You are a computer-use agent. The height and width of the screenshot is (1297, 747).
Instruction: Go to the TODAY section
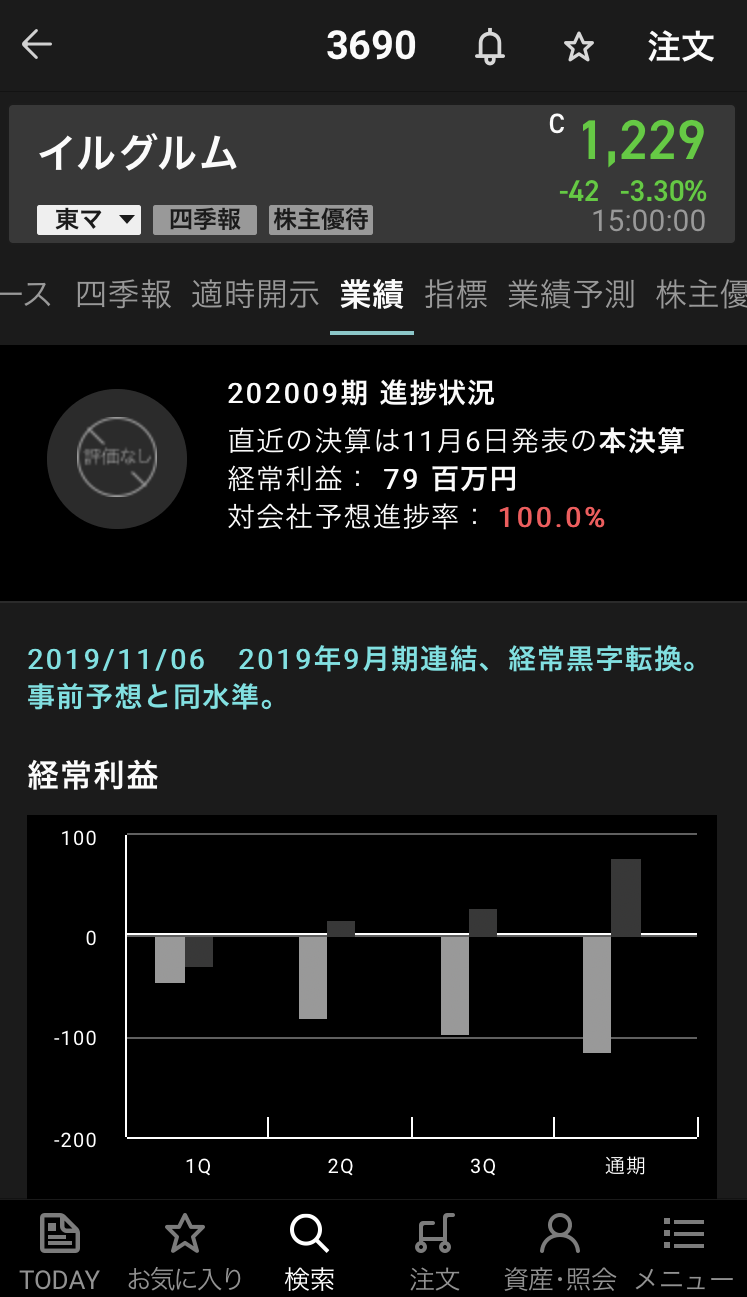[60, 1250]
